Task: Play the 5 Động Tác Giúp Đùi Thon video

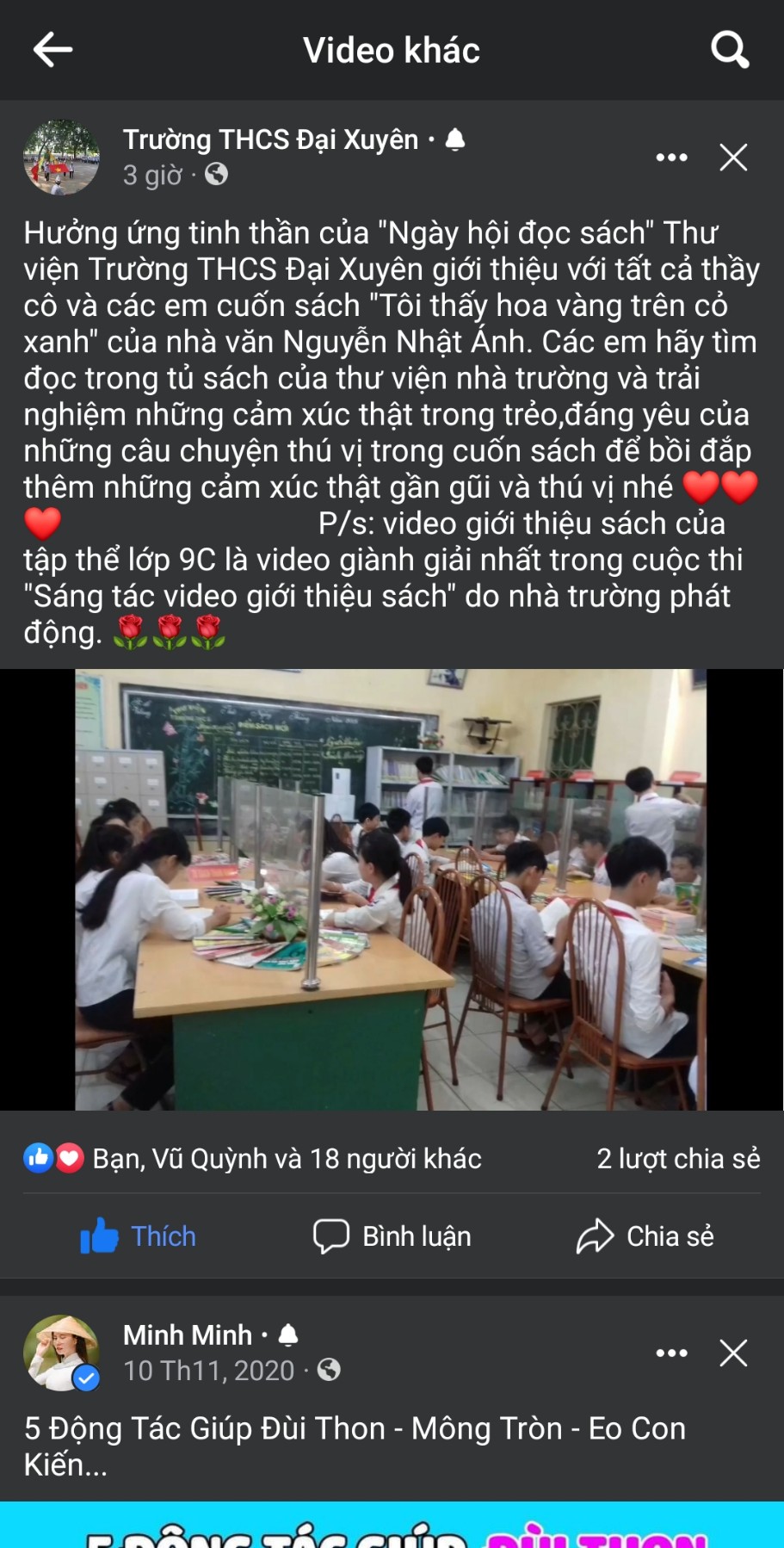Action: pos(392,1525)
